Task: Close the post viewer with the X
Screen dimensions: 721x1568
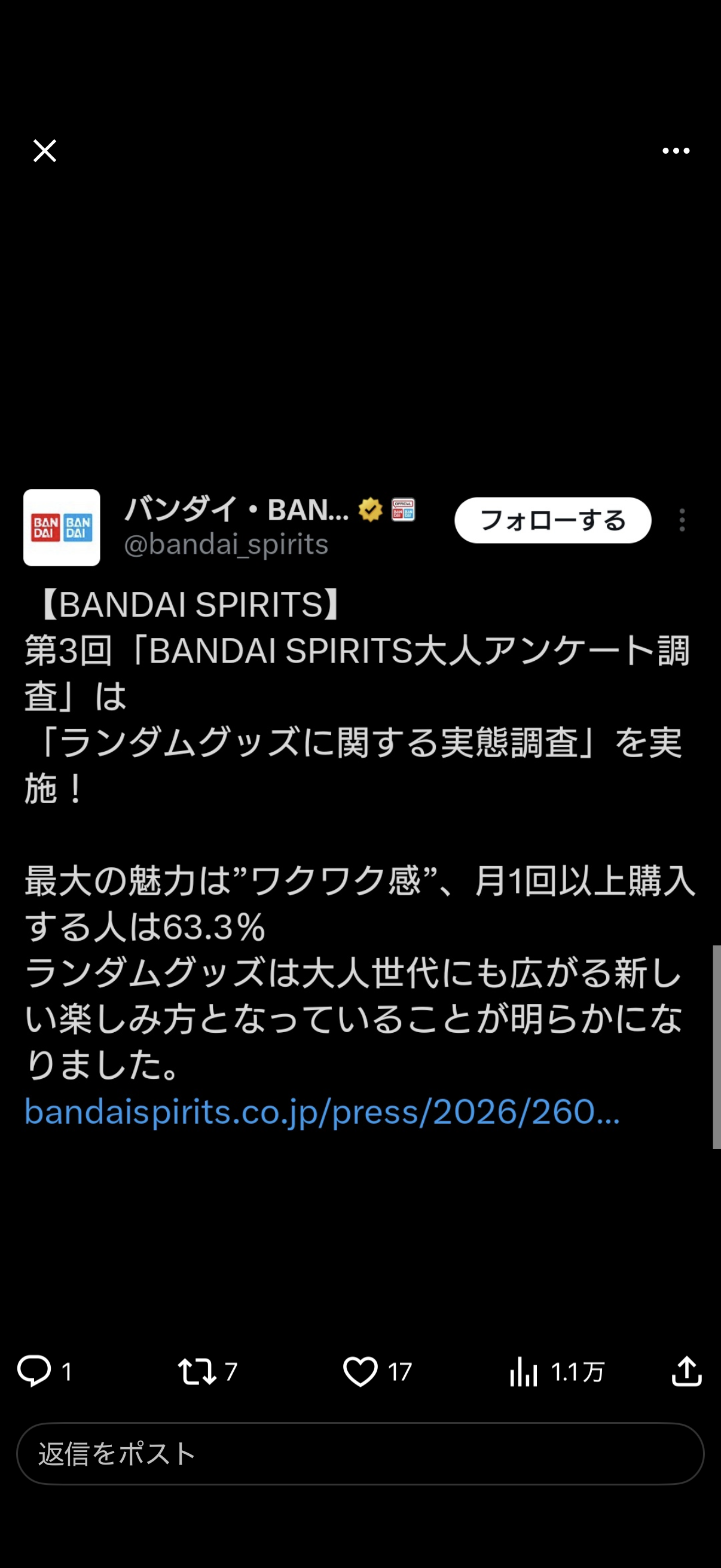Action: coord(44,150)
